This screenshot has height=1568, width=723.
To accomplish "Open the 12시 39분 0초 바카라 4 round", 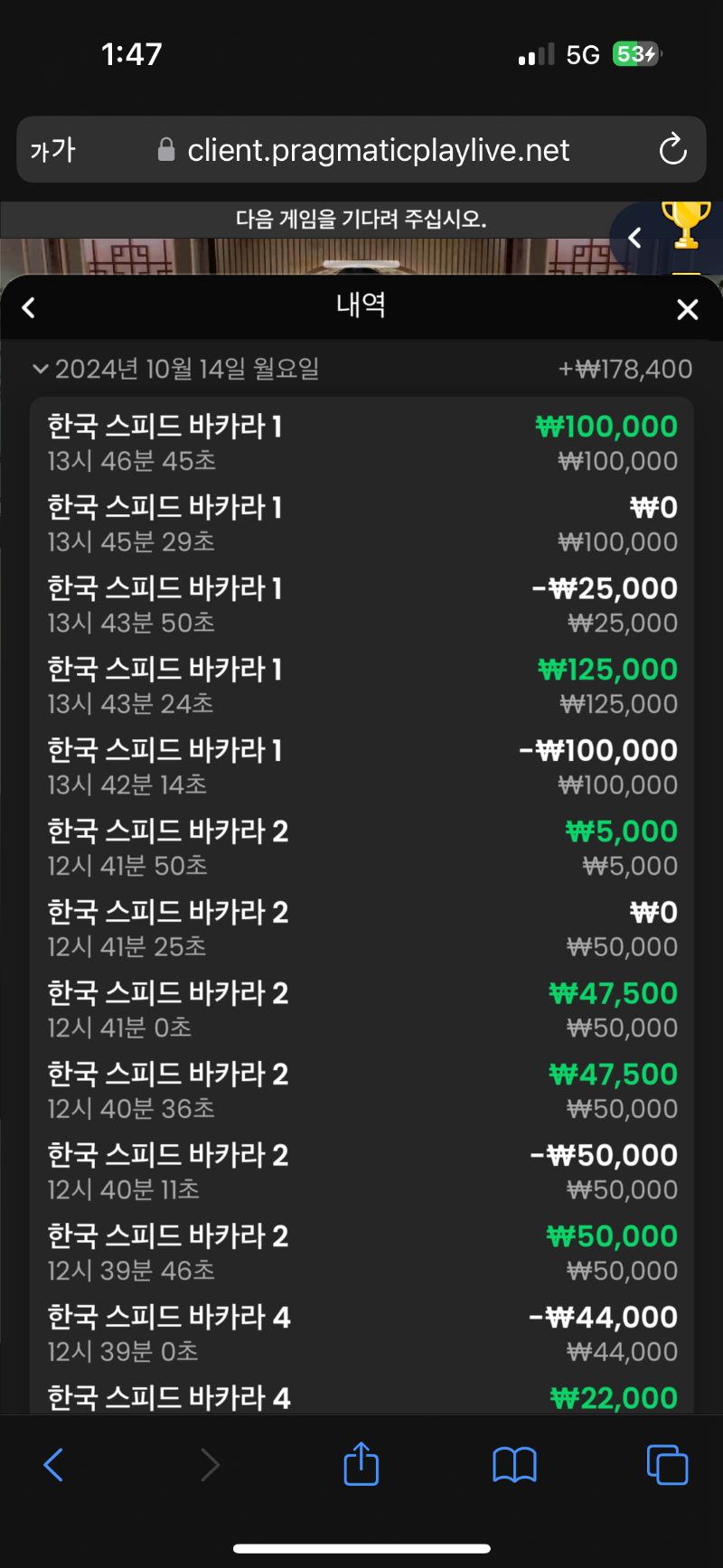I will tap(361, 1333).
